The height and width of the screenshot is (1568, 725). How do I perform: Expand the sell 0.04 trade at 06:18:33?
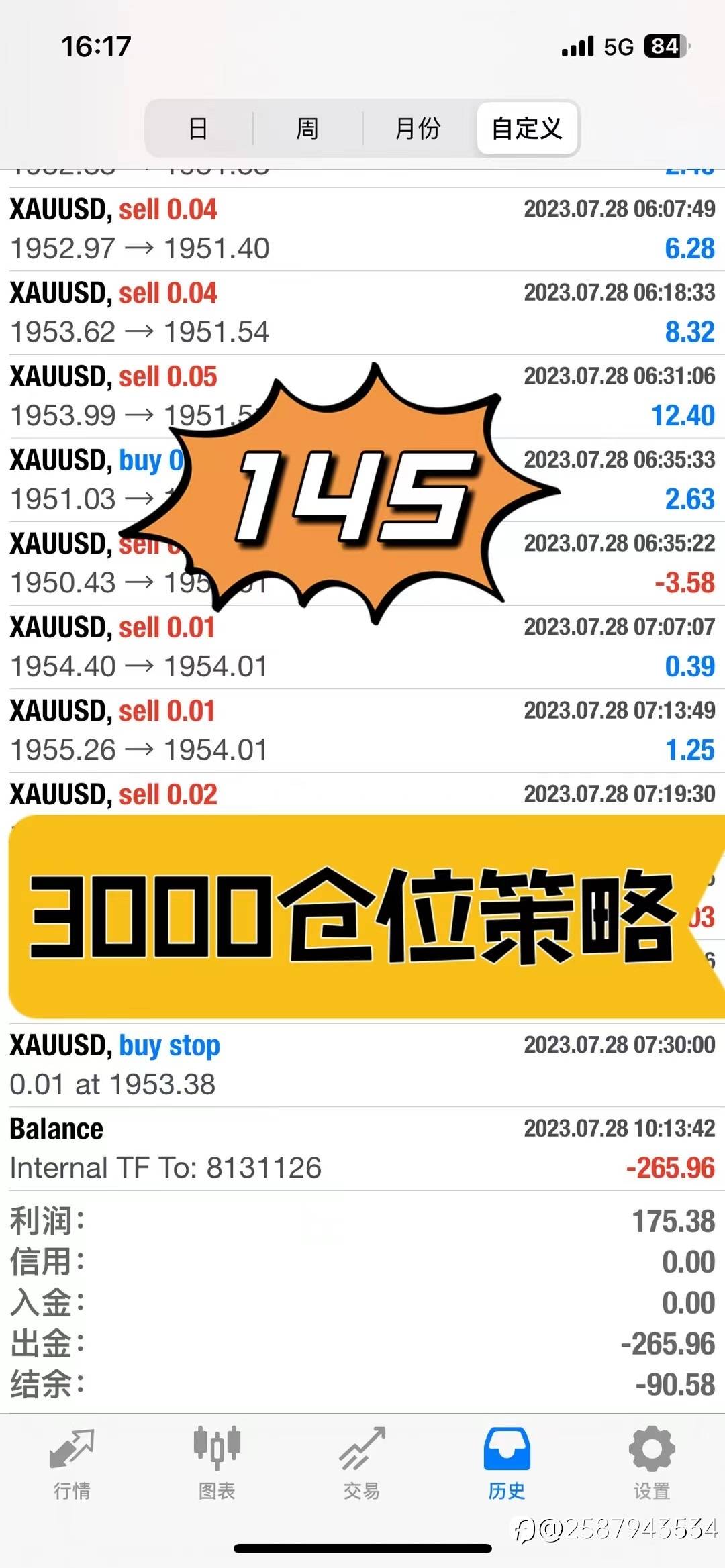tap(362, 313)
